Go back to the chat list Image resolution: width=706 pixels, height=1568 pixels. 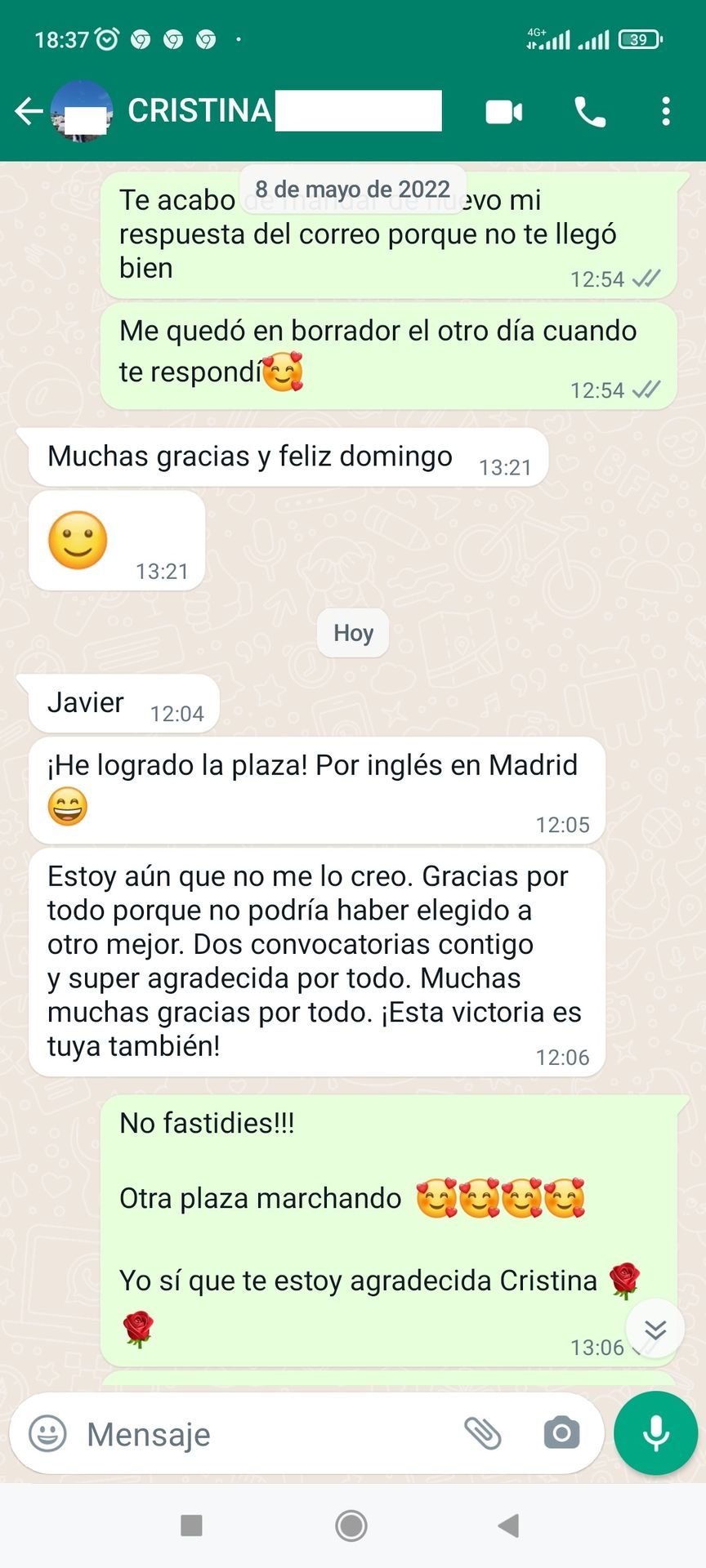coord(29,111)
